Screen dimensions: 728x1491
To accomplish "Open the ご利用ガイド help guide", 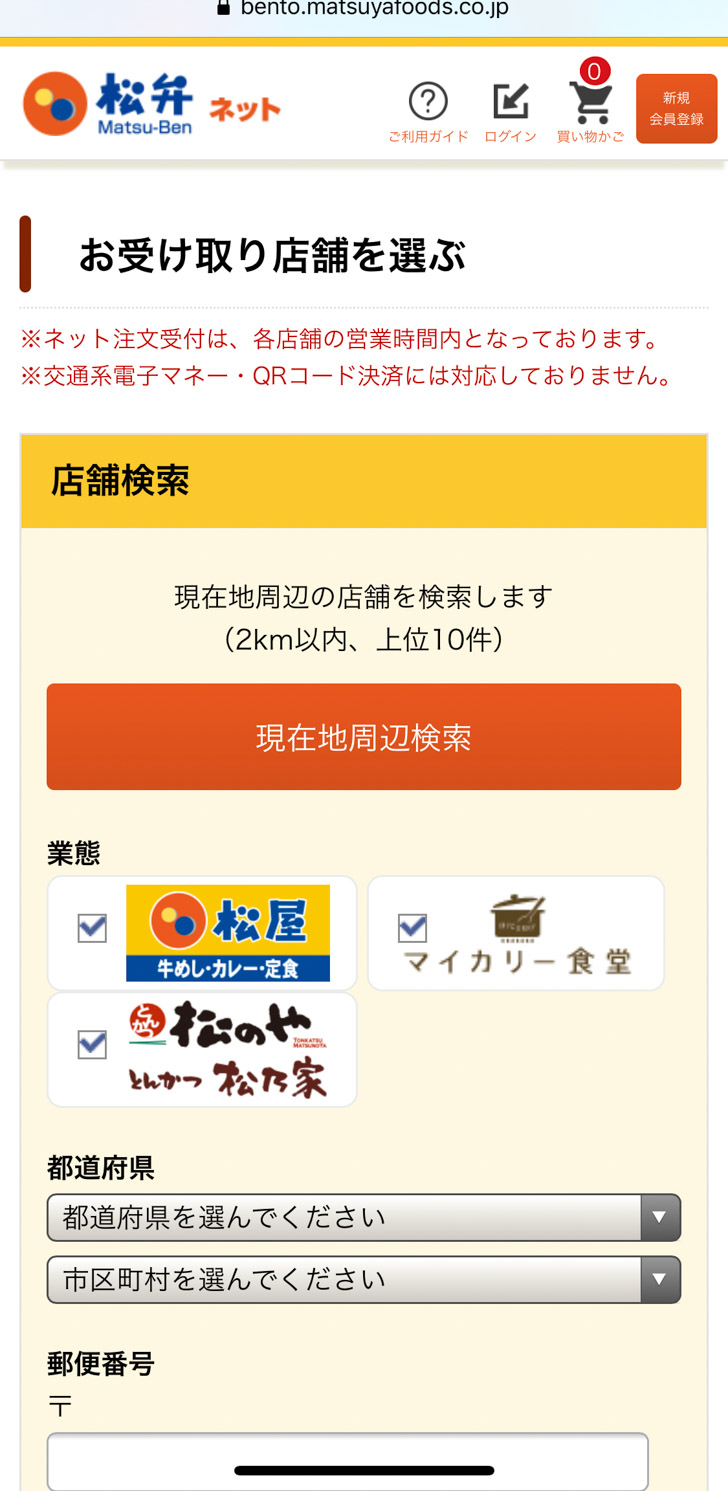I will coord(428,110).
